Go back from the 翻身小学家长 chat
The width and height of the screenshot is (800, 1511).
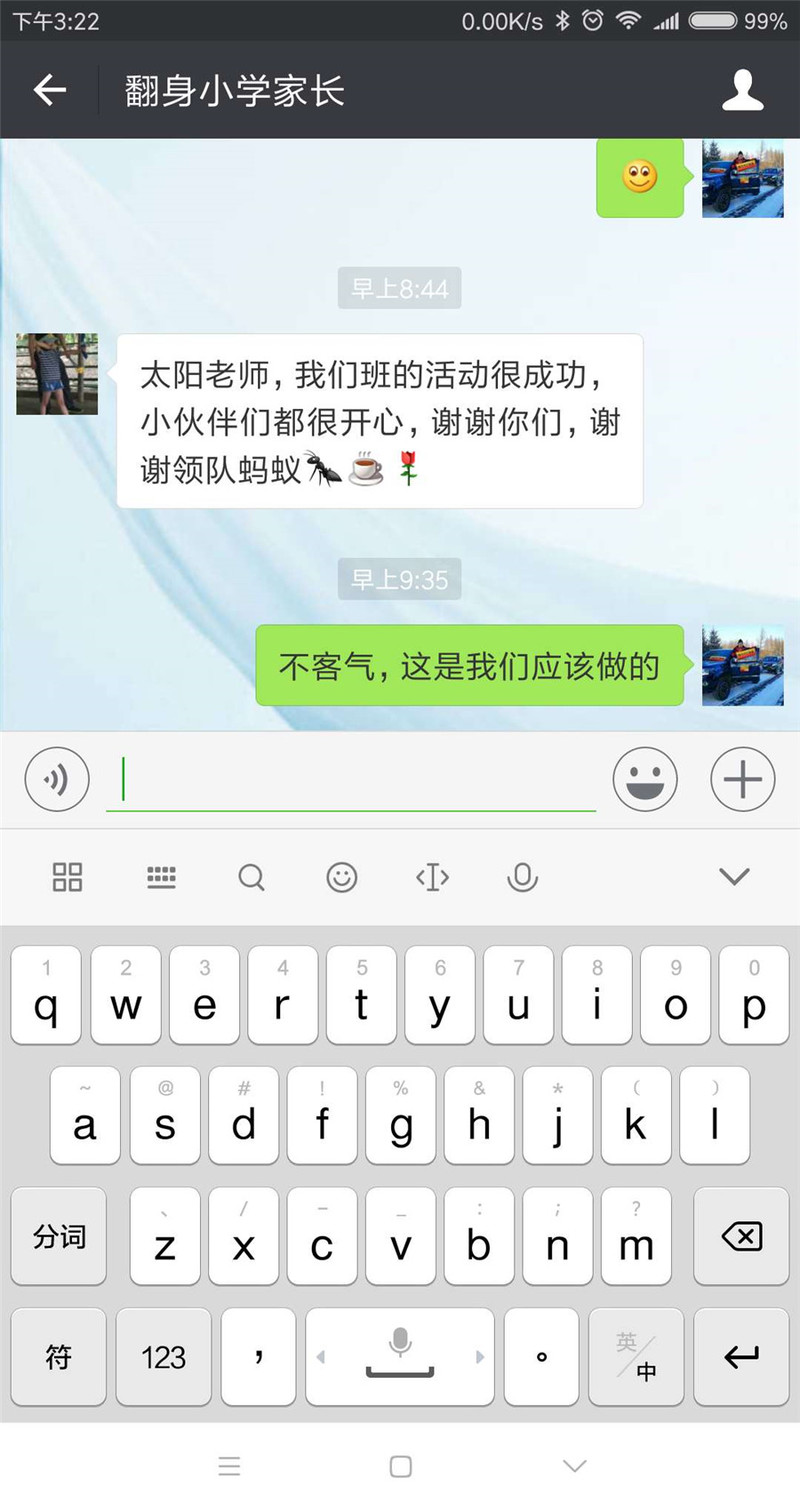pyautogui.click(x=49, y=90)
